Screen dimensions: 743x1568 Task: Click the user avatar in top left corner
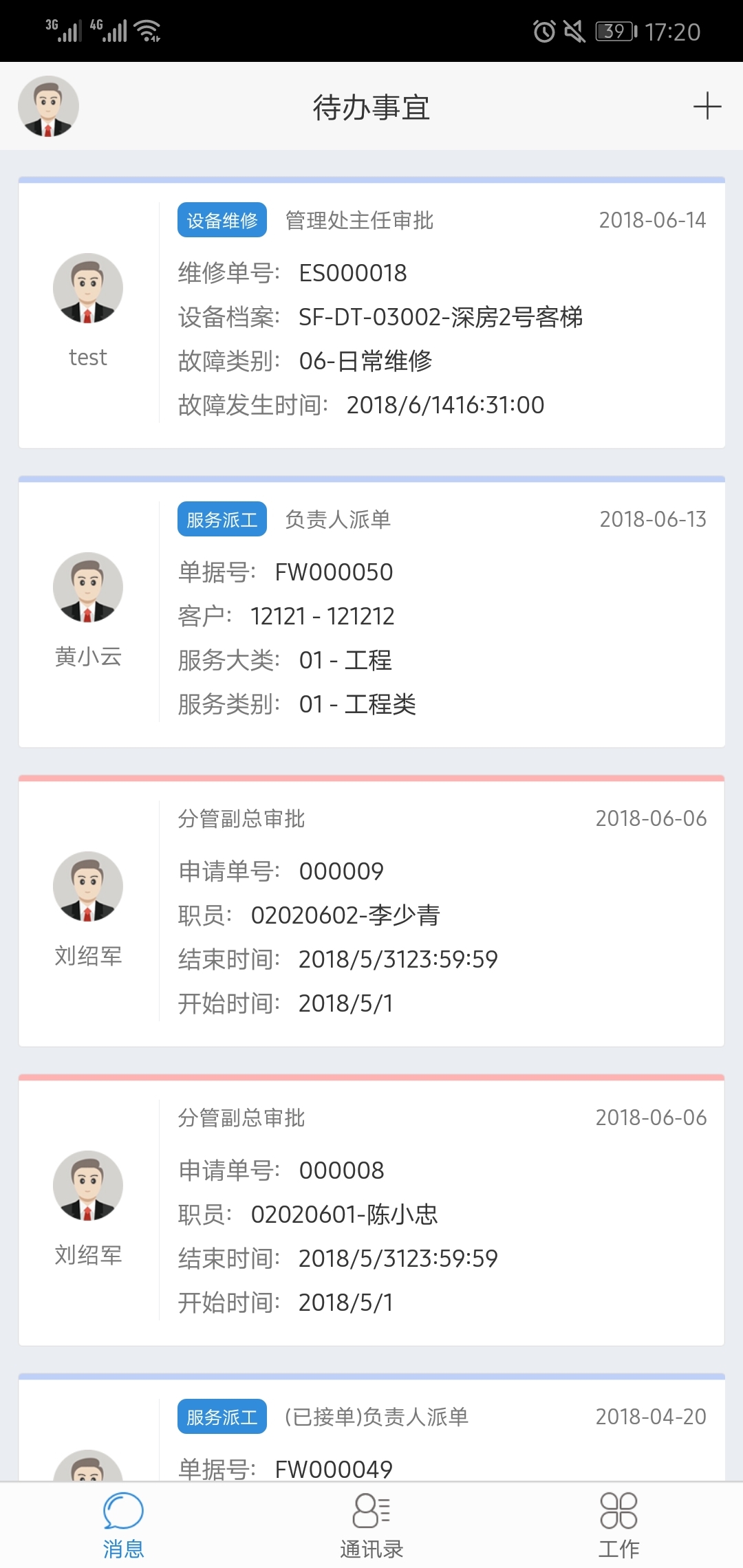[48, 107]
